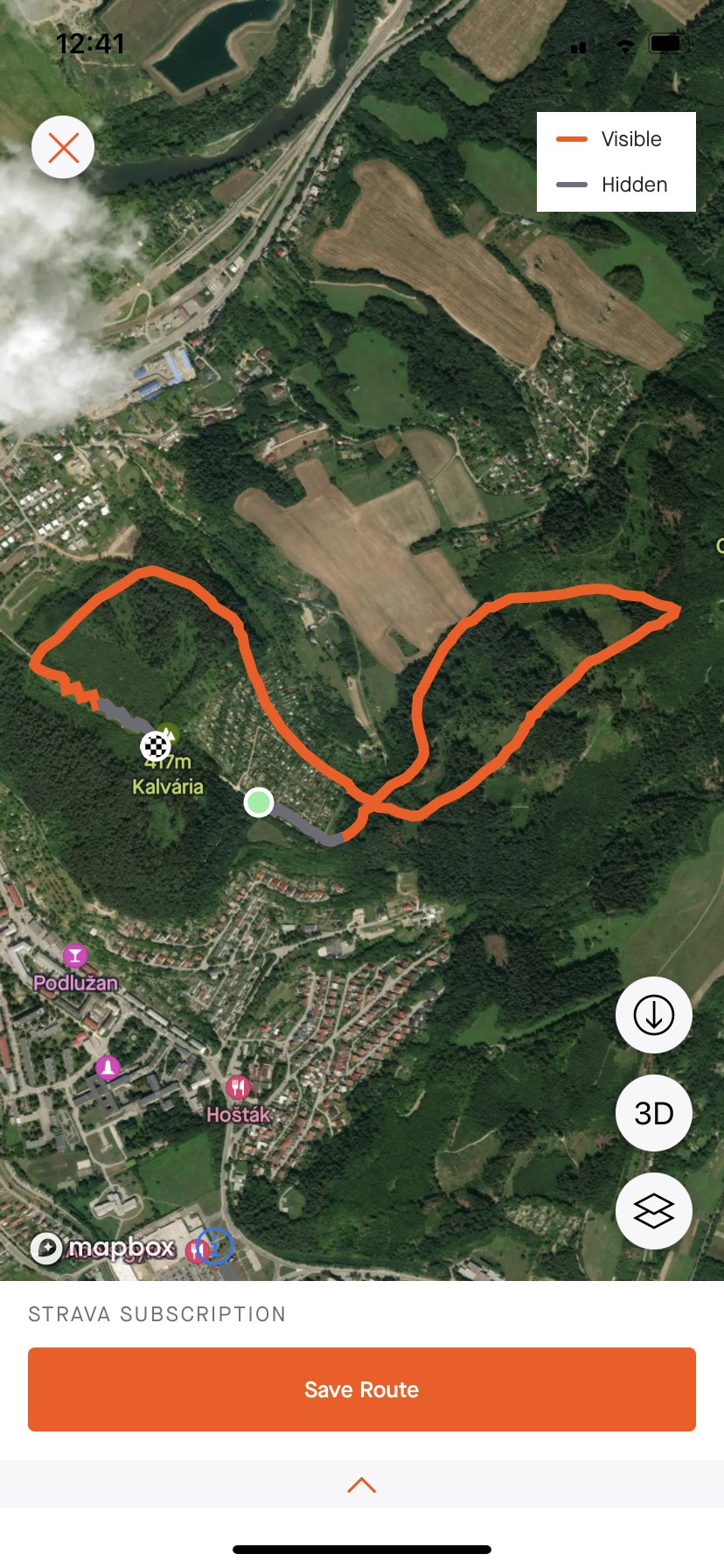Switch map to 3D view
724x1568 pixels.
pyautogui.click(x=653, y=1113)
